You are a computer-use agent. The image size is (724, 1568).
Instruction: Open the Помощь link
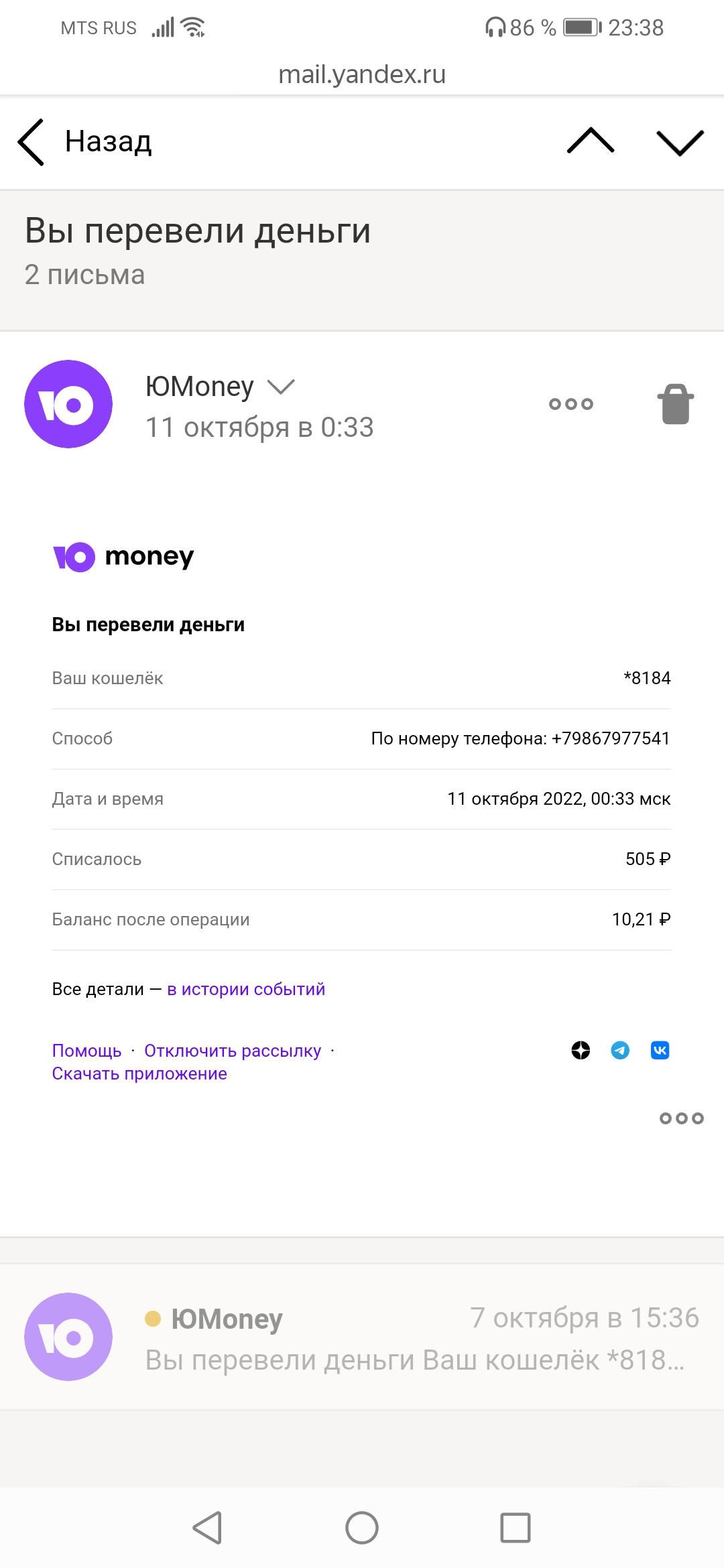click(86, 1051)
